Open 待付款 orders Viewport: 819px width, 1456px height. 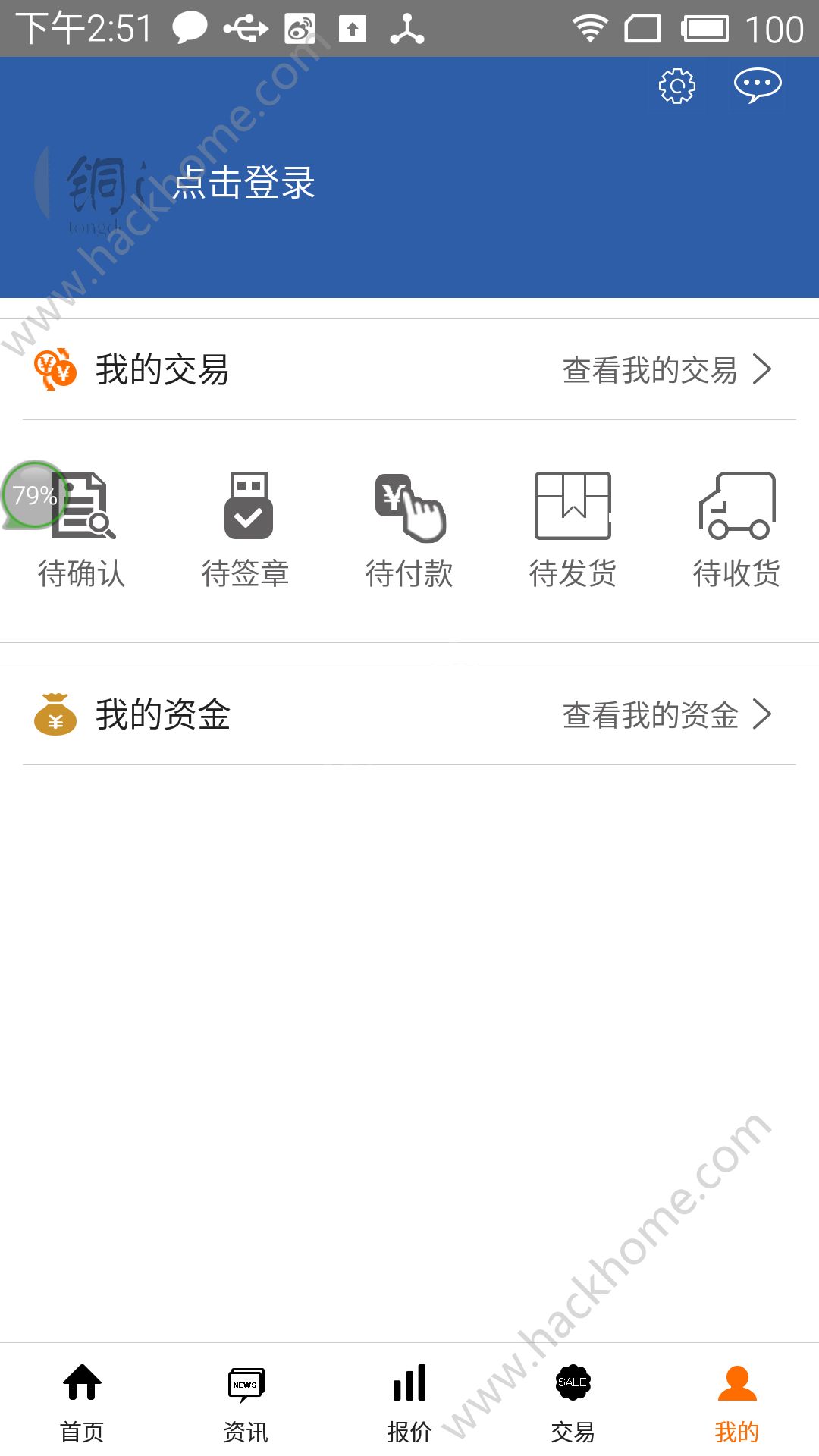409,529
